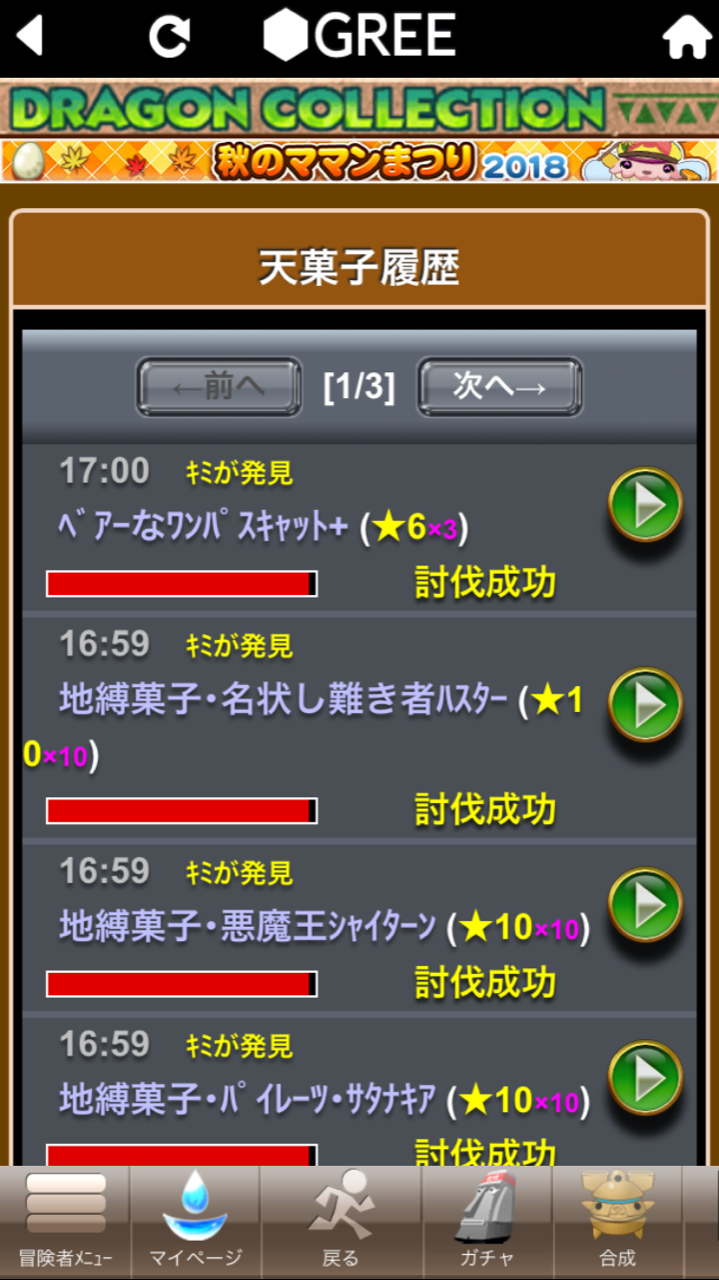
Task: View the 名状し難き者ハスター battle details
Action: tap(646, 705)
